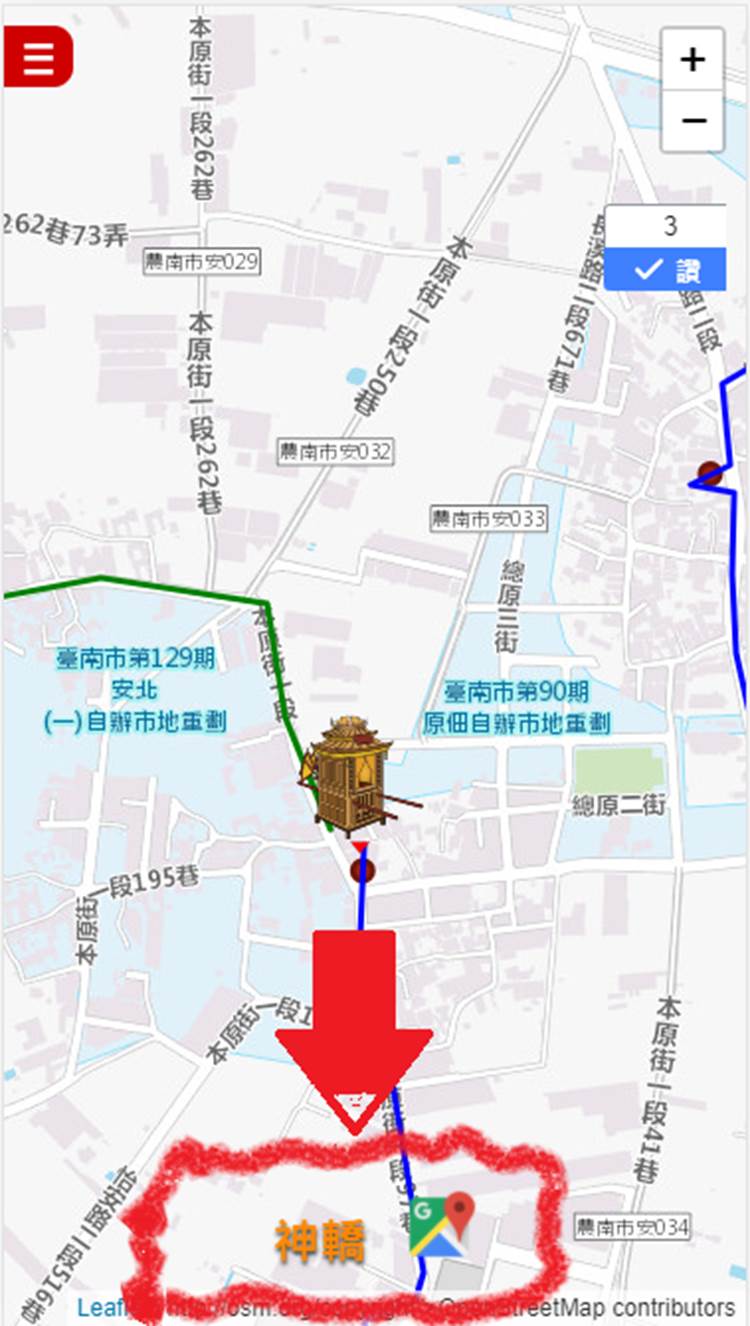The height and width of the screenshot is (1326, 750).
Task: Tap the blue 讀 button
Action: click(x=666, y=270)
